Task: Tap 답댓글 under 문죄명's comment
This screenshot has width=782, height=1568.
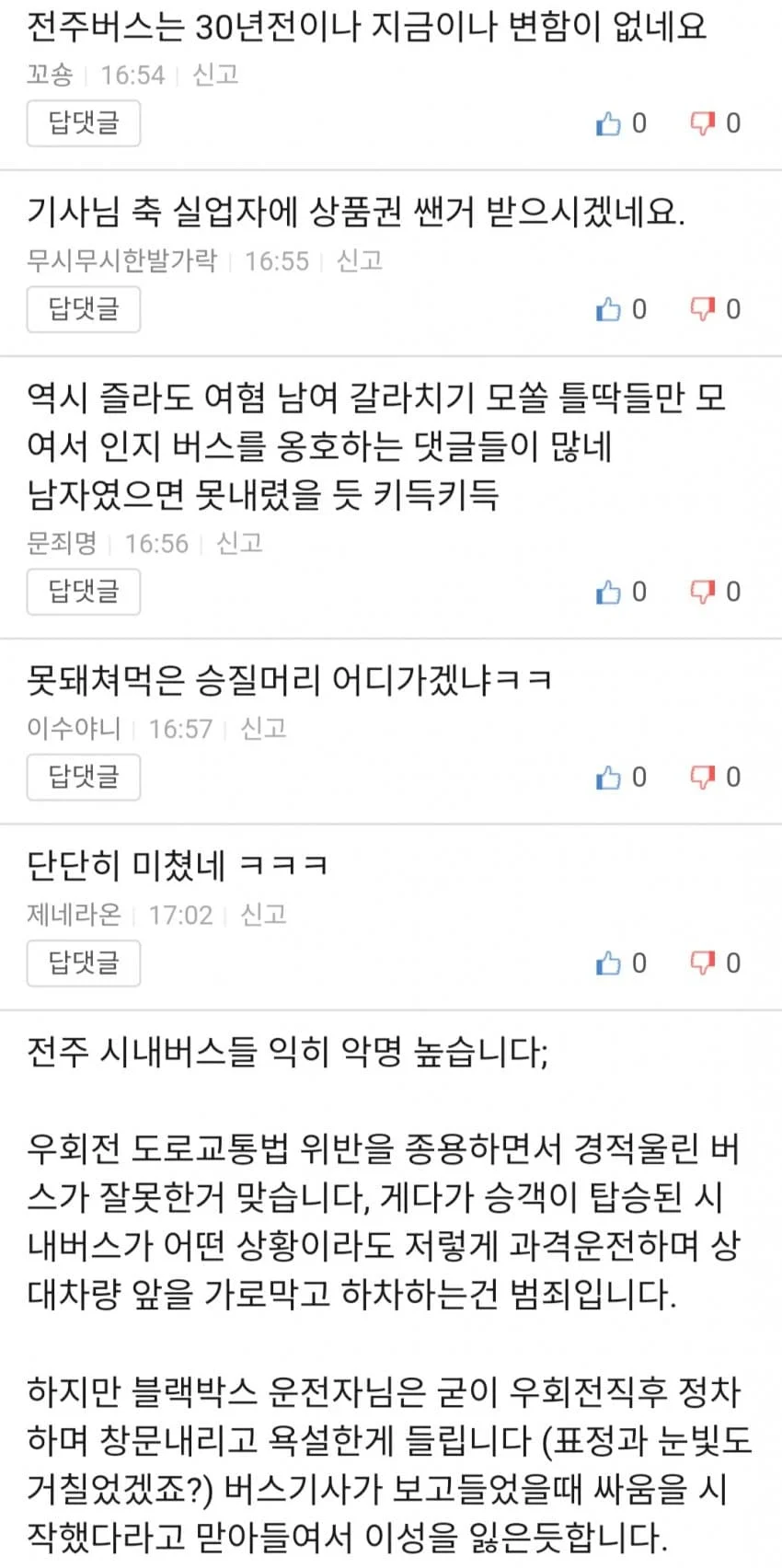Action: pos(83,592)
